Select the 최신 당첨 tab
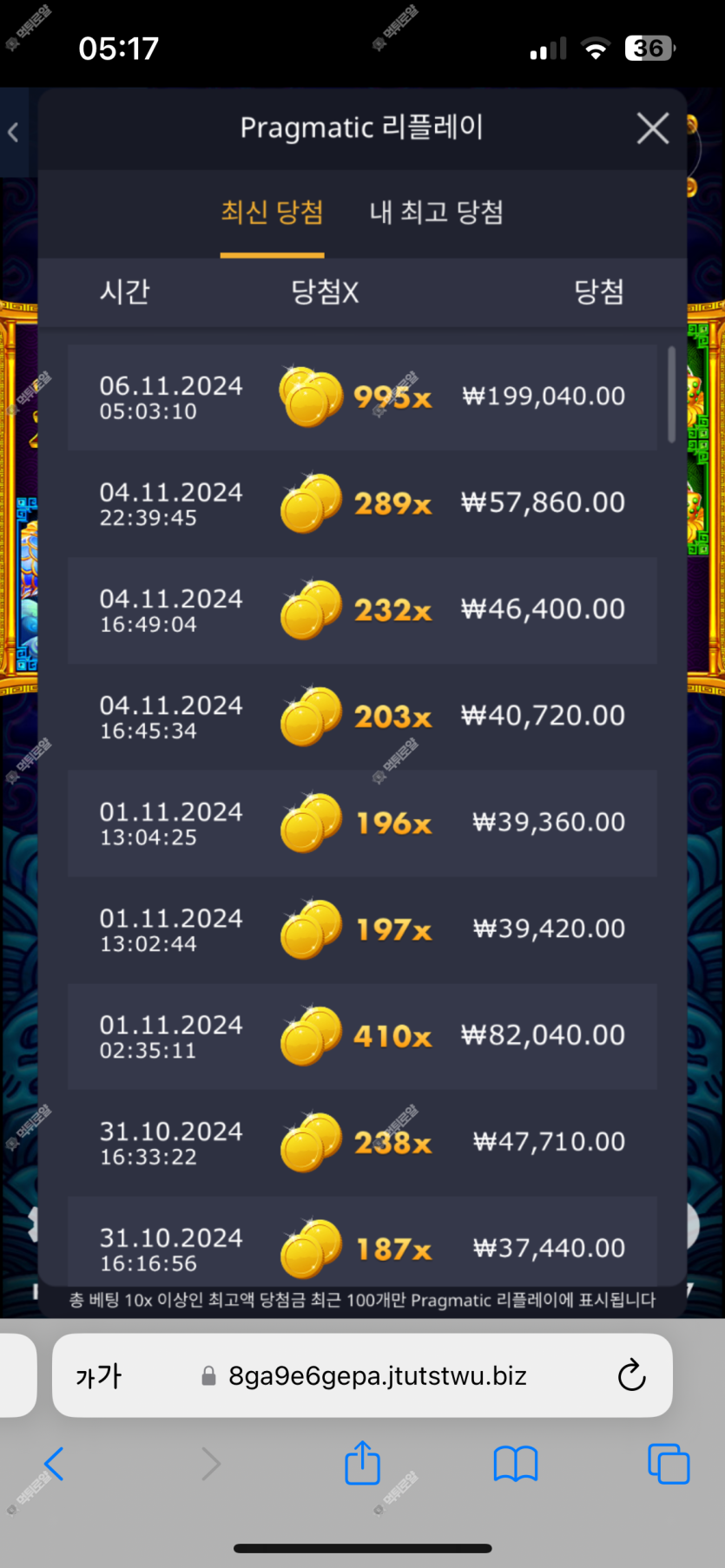Viewport: 725px width, 1568px height. (272, 213)
